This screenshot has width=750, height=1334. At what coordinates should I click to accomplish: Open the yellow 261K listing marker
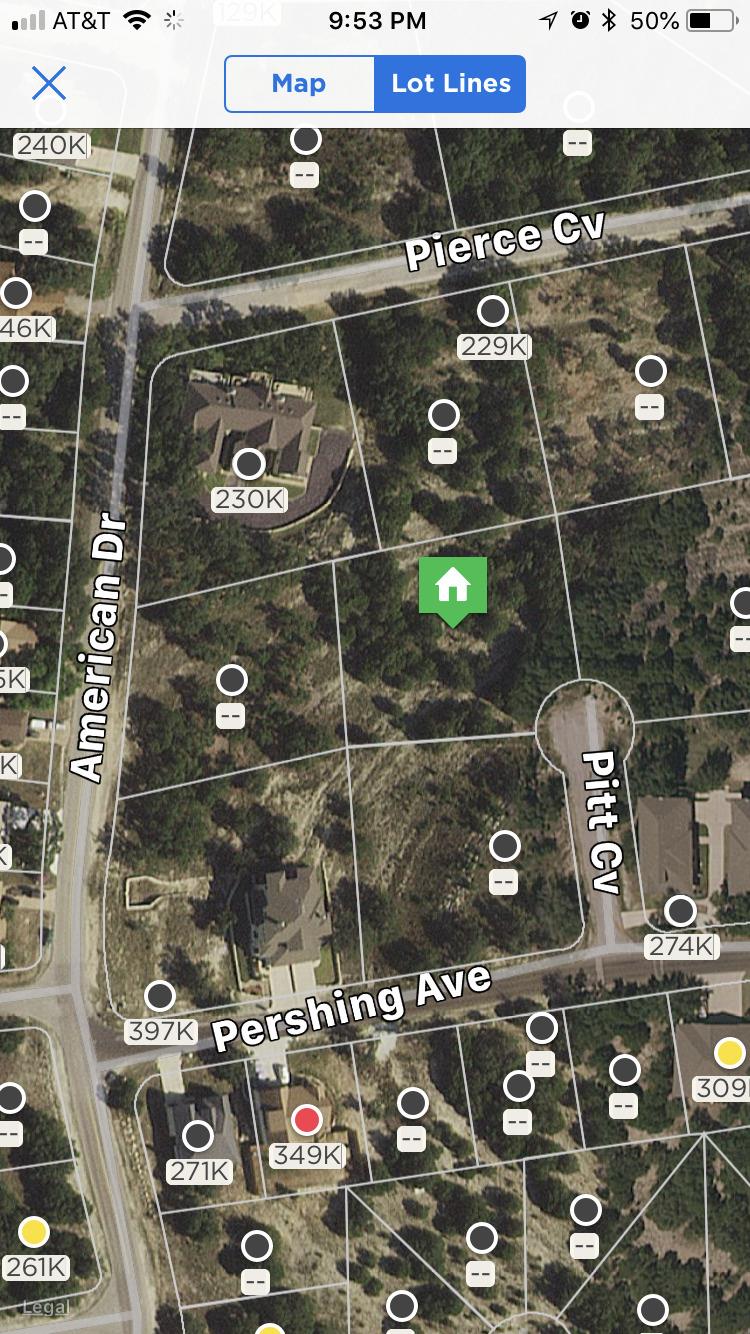(35, 1232)
